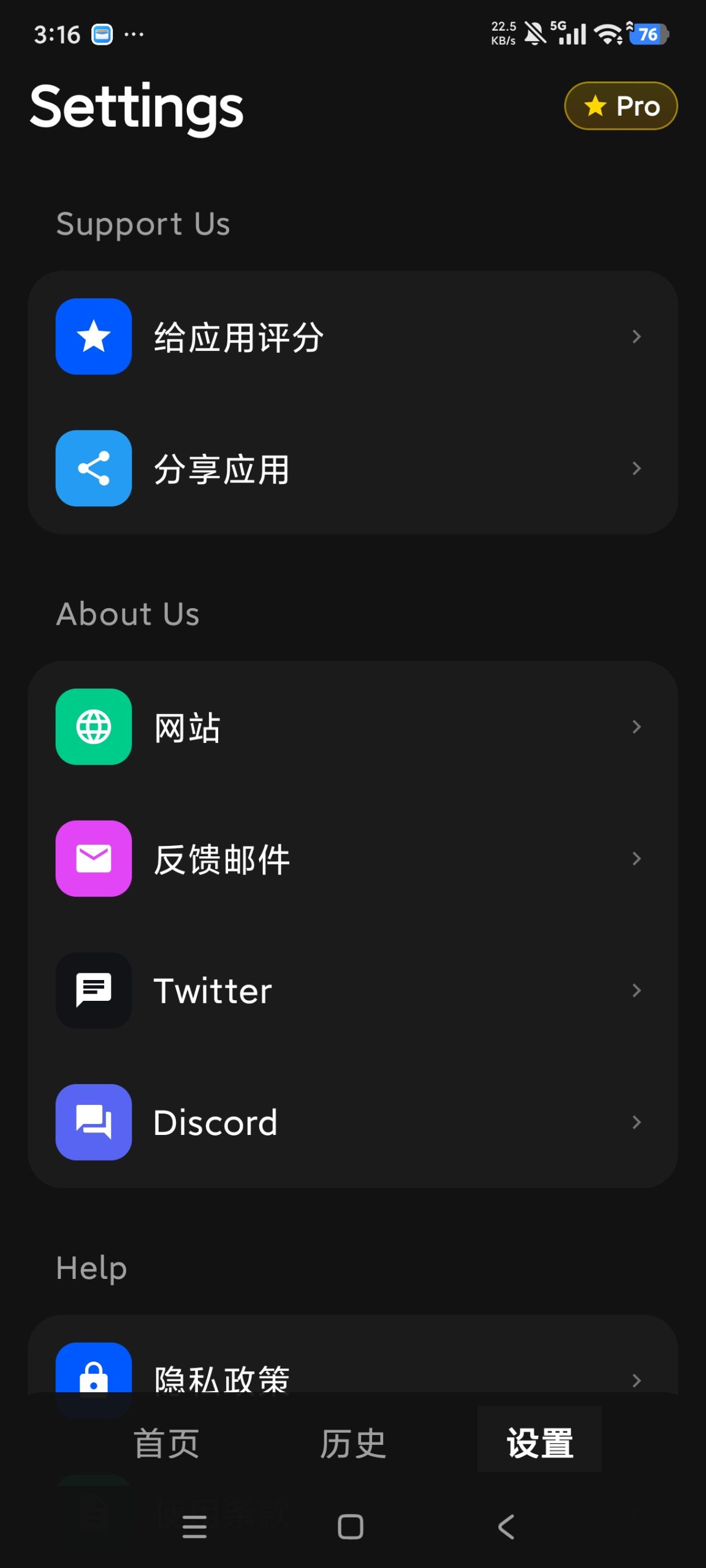
Task: Open the Discord row chevron
Action: point(637,1123)
